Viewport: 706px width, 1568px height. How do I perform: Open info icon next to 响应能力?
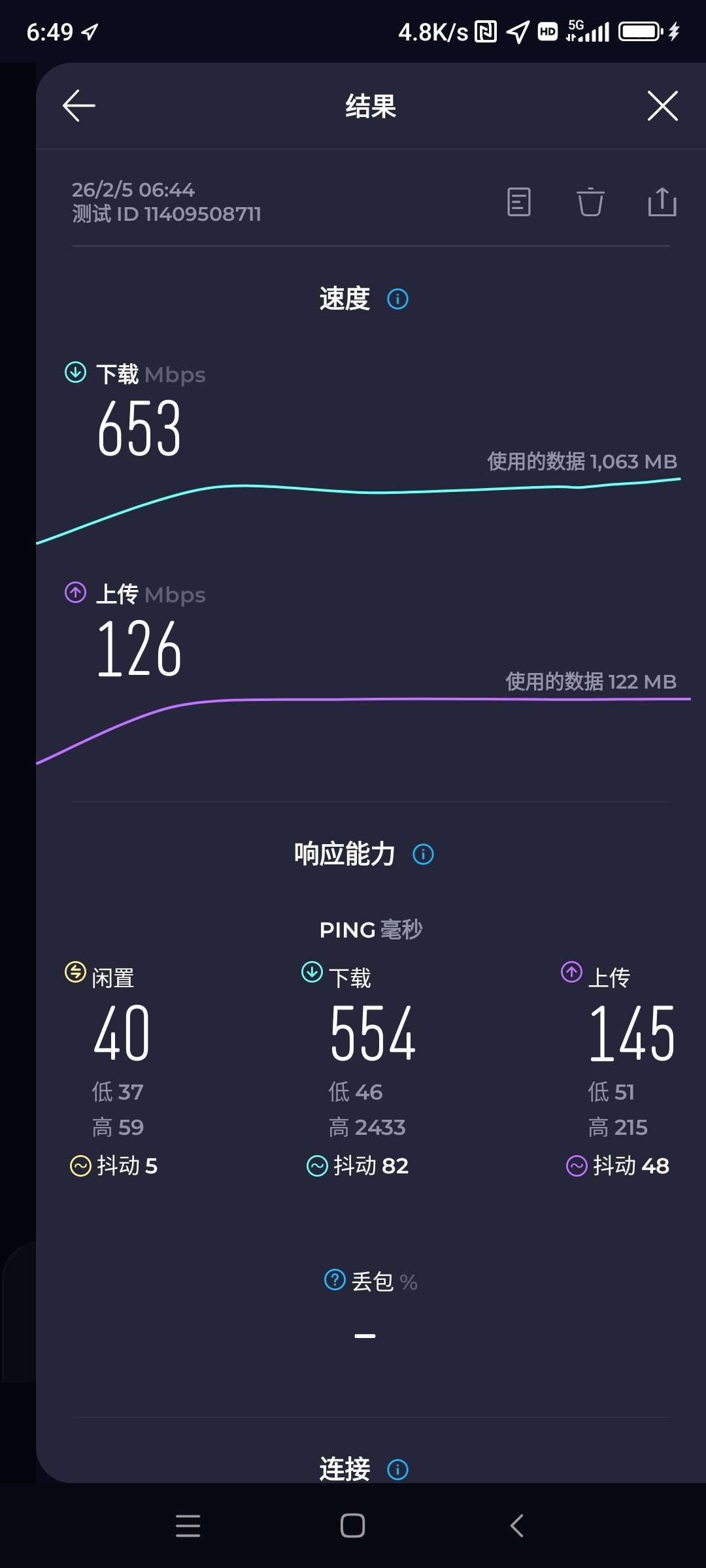[423, 855]
